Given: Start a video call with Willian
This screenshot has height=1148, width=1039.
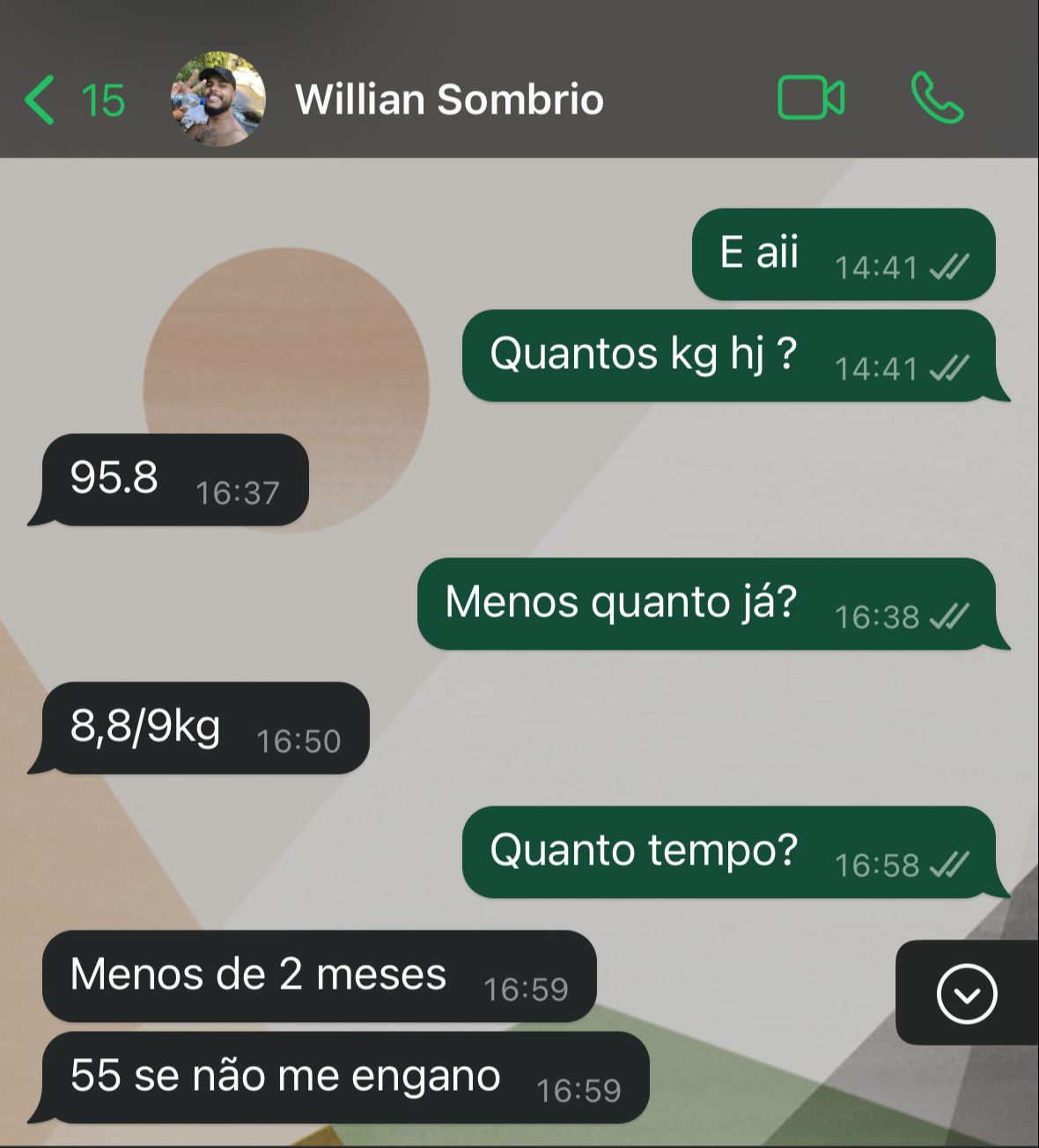Looking at the screenshot, I should (x=811, y=98).
